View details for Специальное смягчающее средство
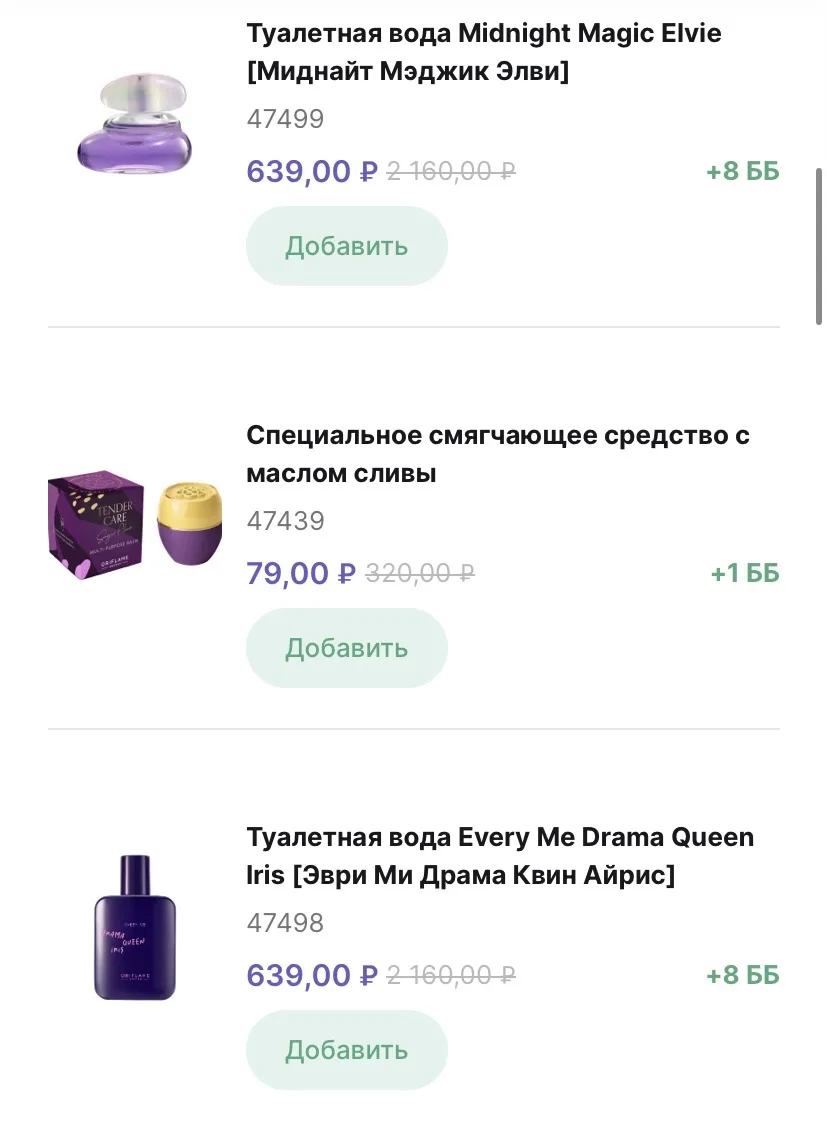The image size is (827, 1125). point(497,454)
